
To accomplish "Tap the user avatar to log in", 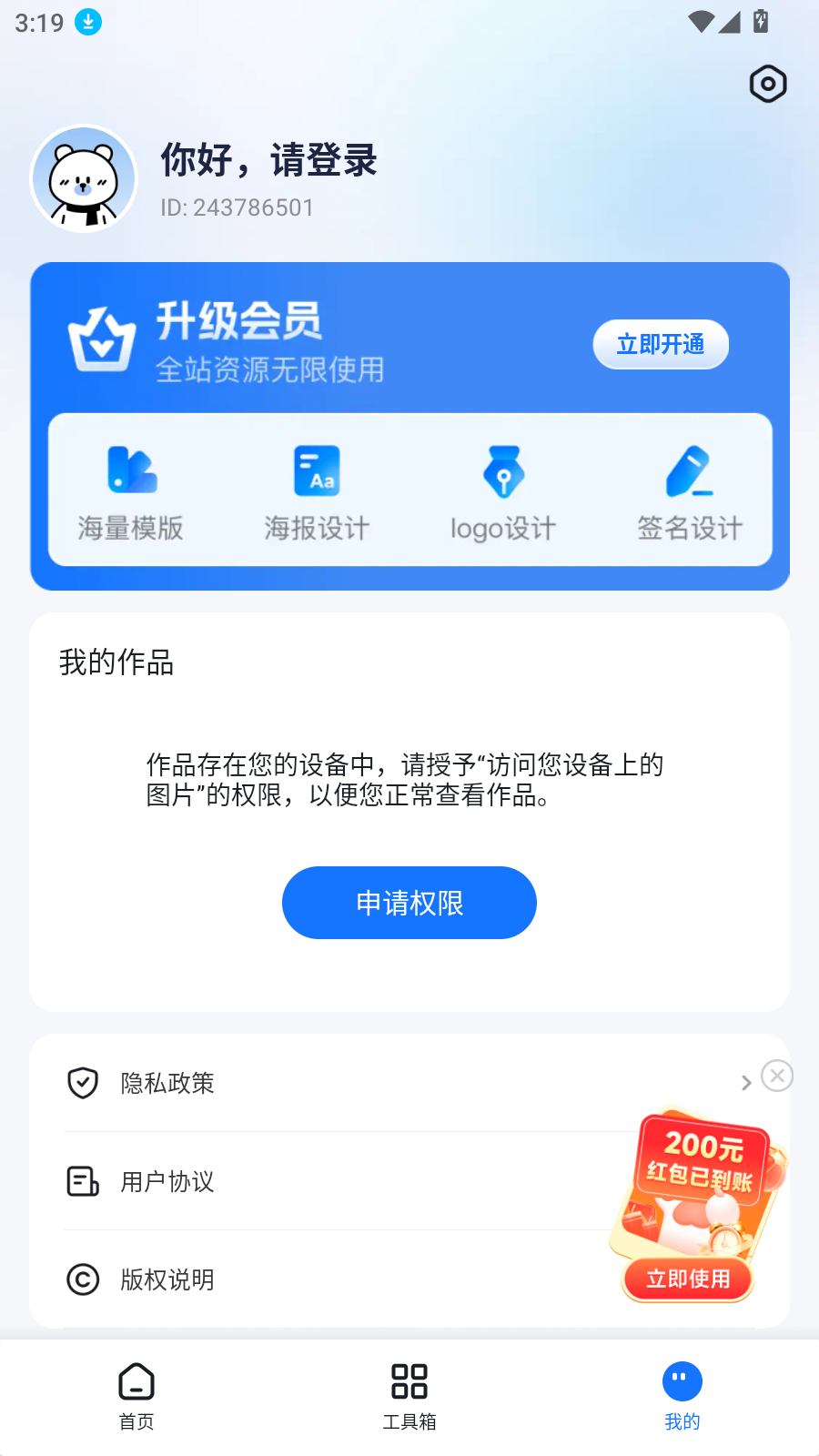I will point(83,178).
